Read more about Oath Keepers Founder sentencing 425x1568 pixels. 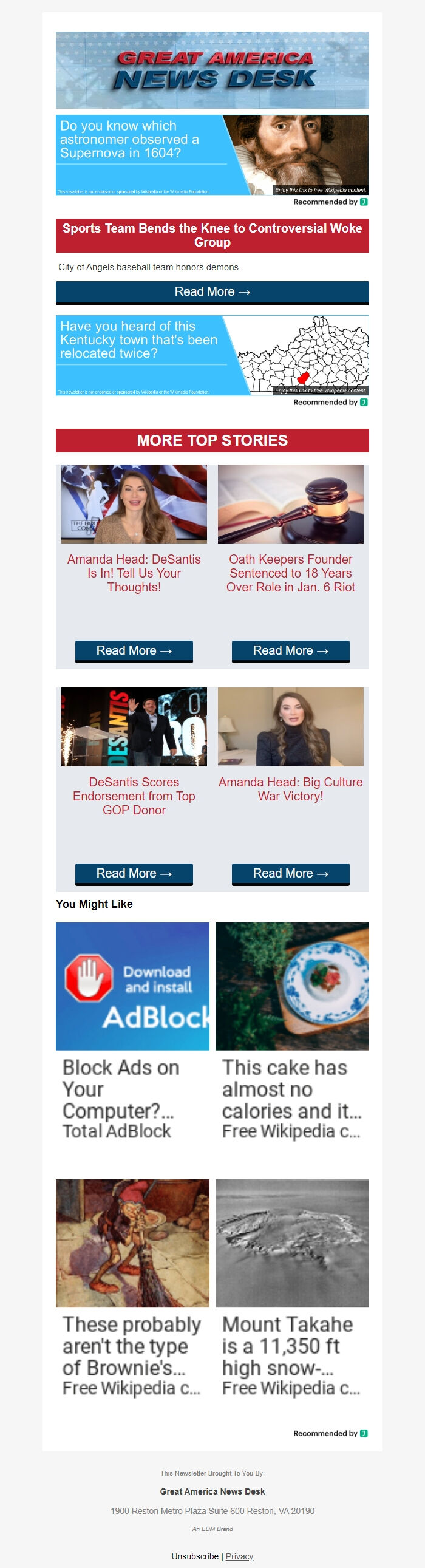(x=290, y=650)
